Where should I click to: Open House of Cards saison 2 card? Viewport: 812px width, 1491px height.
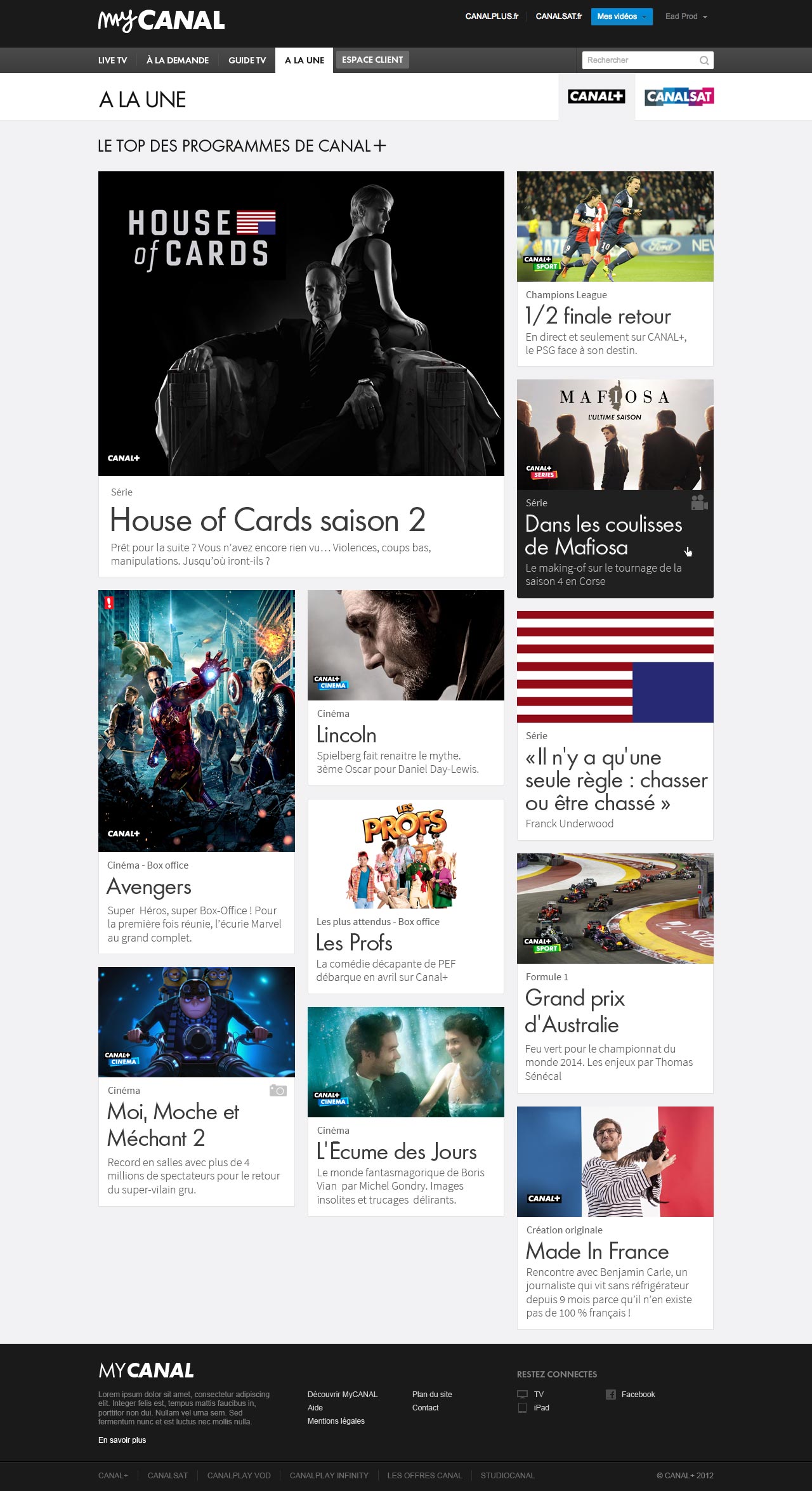301,374
